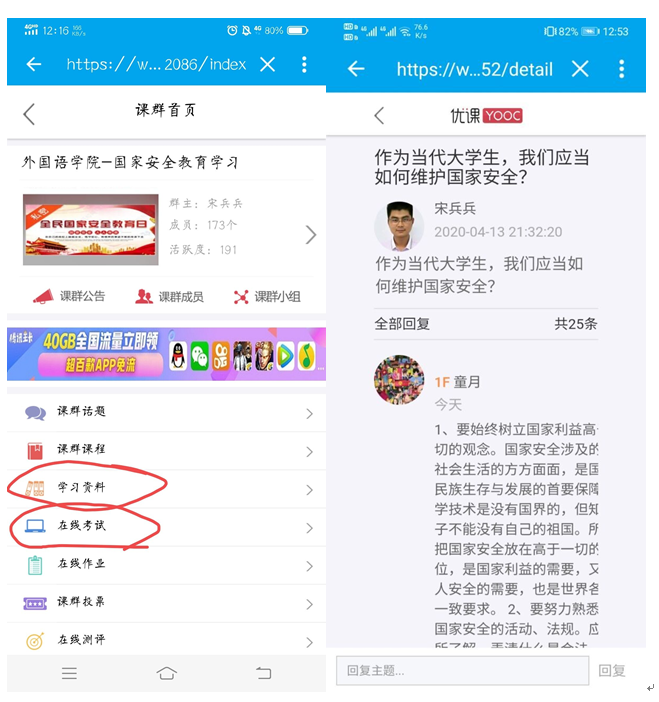Open 课群投票 row
The width and height of the screenshot is (659, 702).
coord(165,602)
